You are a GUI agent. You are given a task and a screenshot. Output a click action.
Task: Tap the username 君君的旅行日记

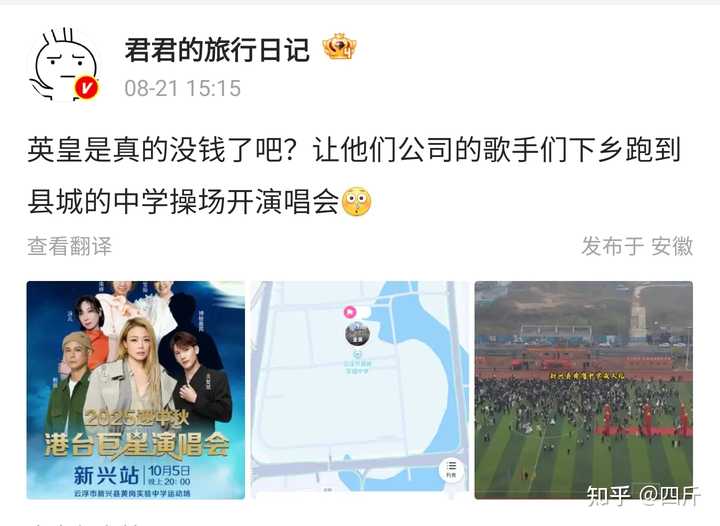(x=217, y=49)
